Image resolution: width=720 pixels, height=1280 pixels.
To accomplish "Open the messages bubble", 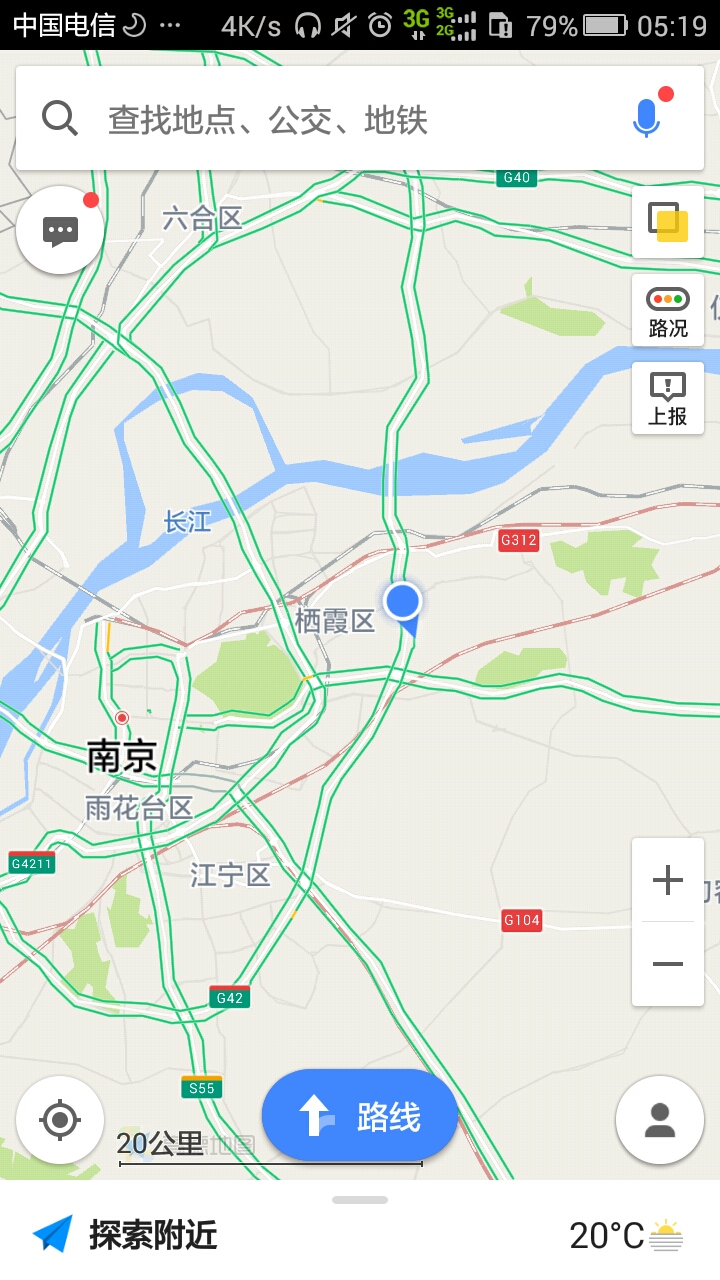I will [x=60, y=231].
